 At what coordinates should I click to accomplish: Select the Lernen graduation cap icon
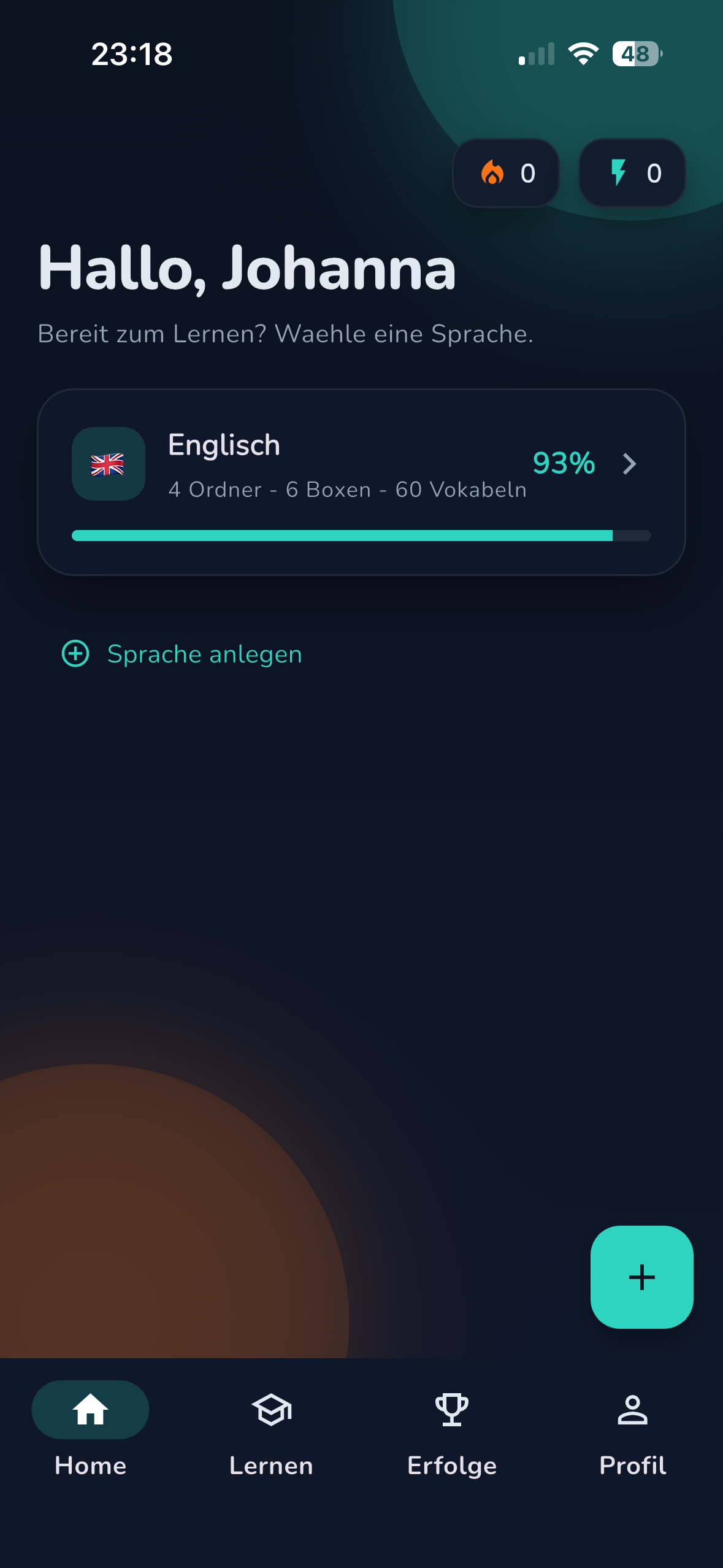(x=272, y=1409)
